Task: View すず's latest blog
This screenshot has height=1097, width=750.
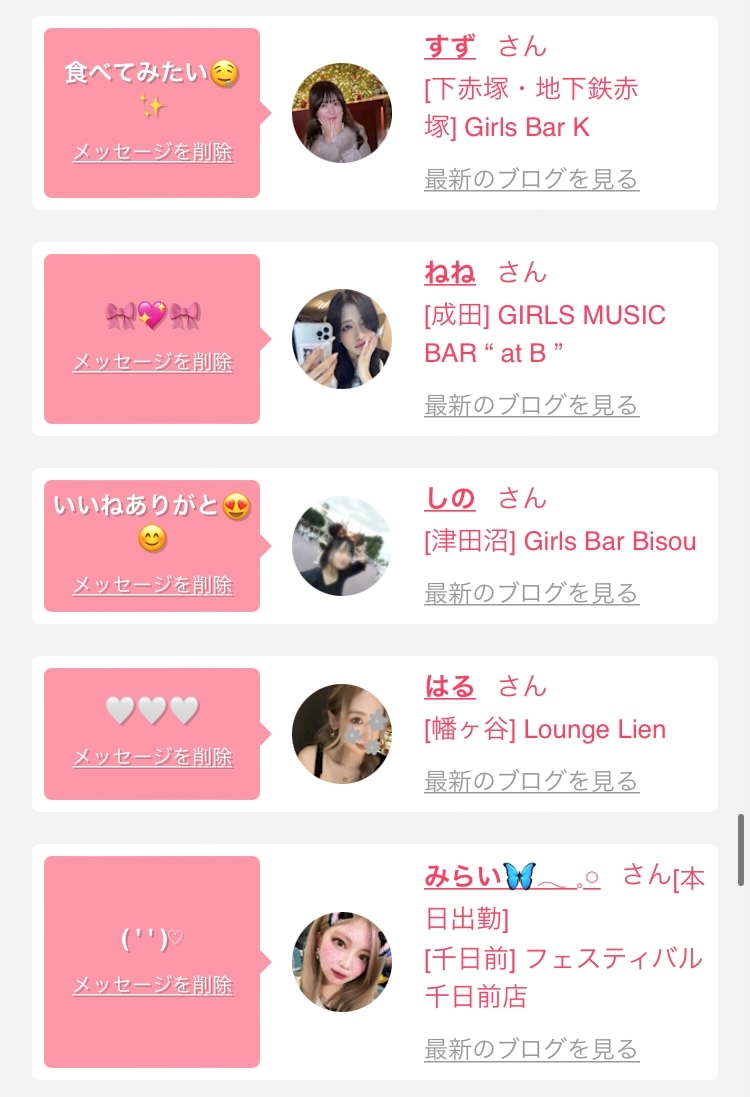Action: click(532, 179)
